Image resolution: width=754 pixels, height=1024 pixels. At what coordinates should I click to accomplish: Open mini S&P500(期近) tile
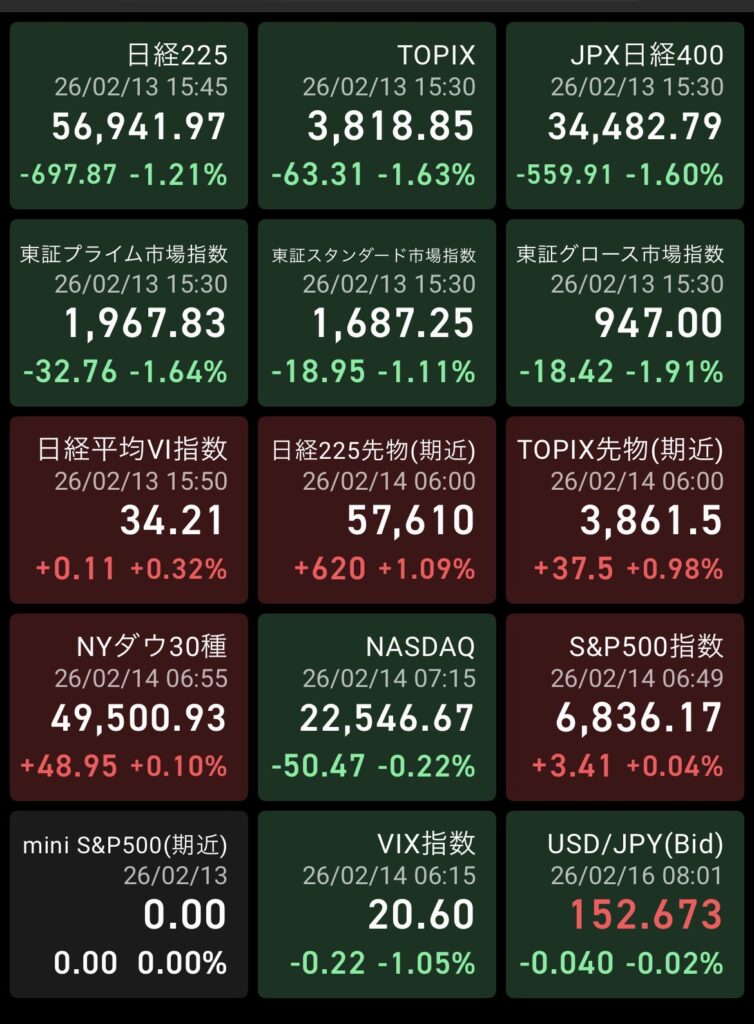pyautogui.click(x=129, y=904)
